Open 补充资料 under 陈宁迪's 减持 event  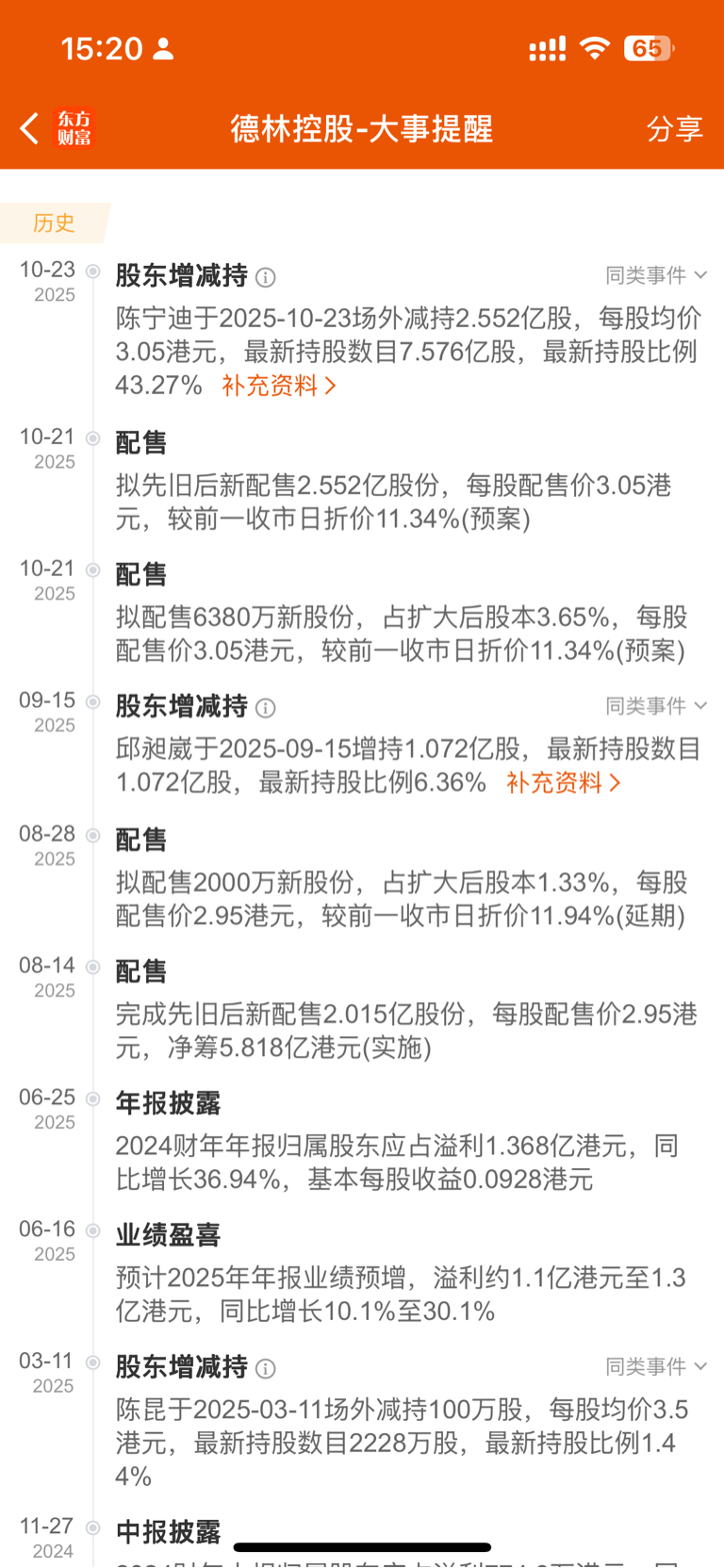279,386
